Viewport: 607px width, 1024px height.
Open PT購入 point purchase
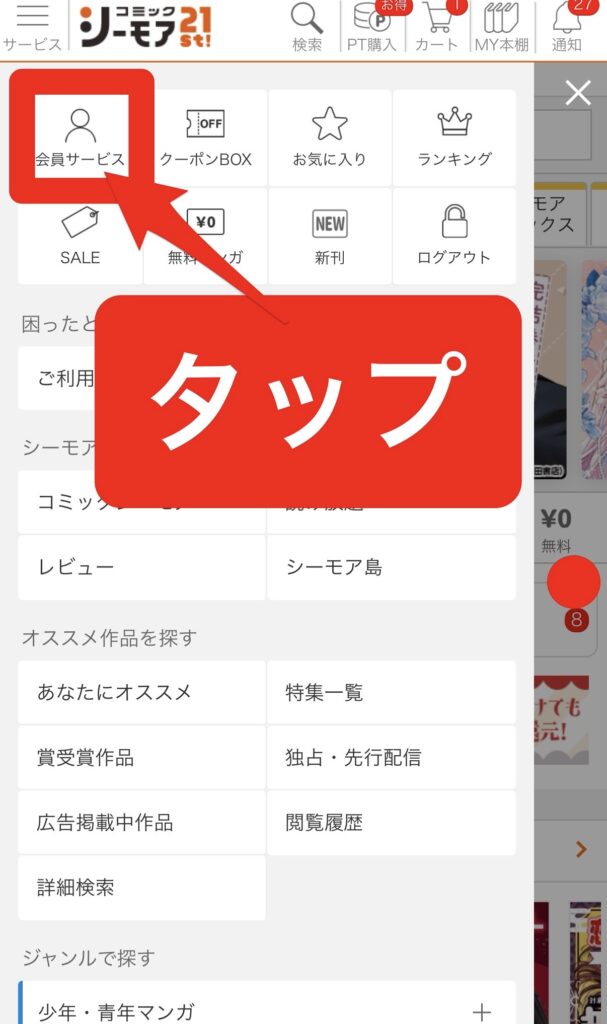pos(372,28)
